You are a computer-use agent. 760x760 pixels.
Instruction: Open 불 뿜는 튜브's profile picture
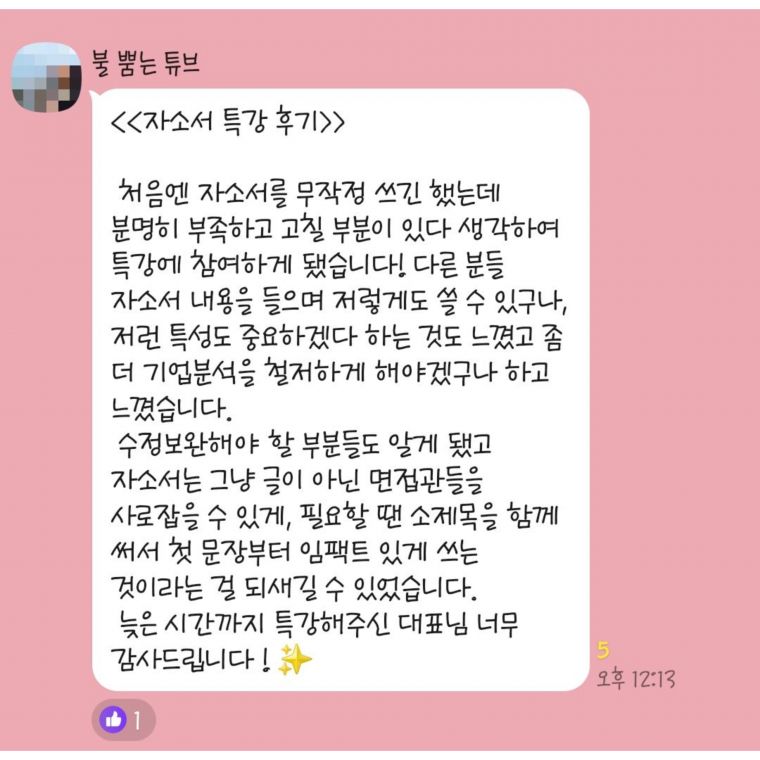[x=45, y=78]
